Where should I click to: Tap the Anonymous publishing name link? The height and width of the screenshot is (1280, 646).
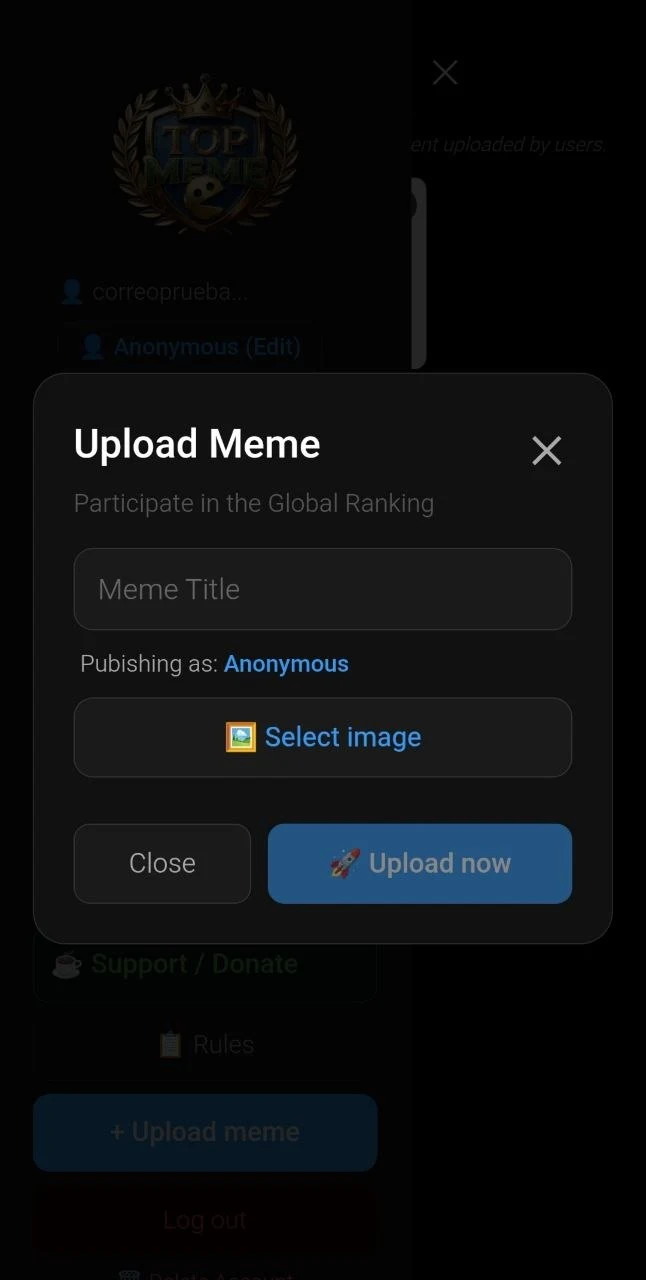click(x=286, y=664)
